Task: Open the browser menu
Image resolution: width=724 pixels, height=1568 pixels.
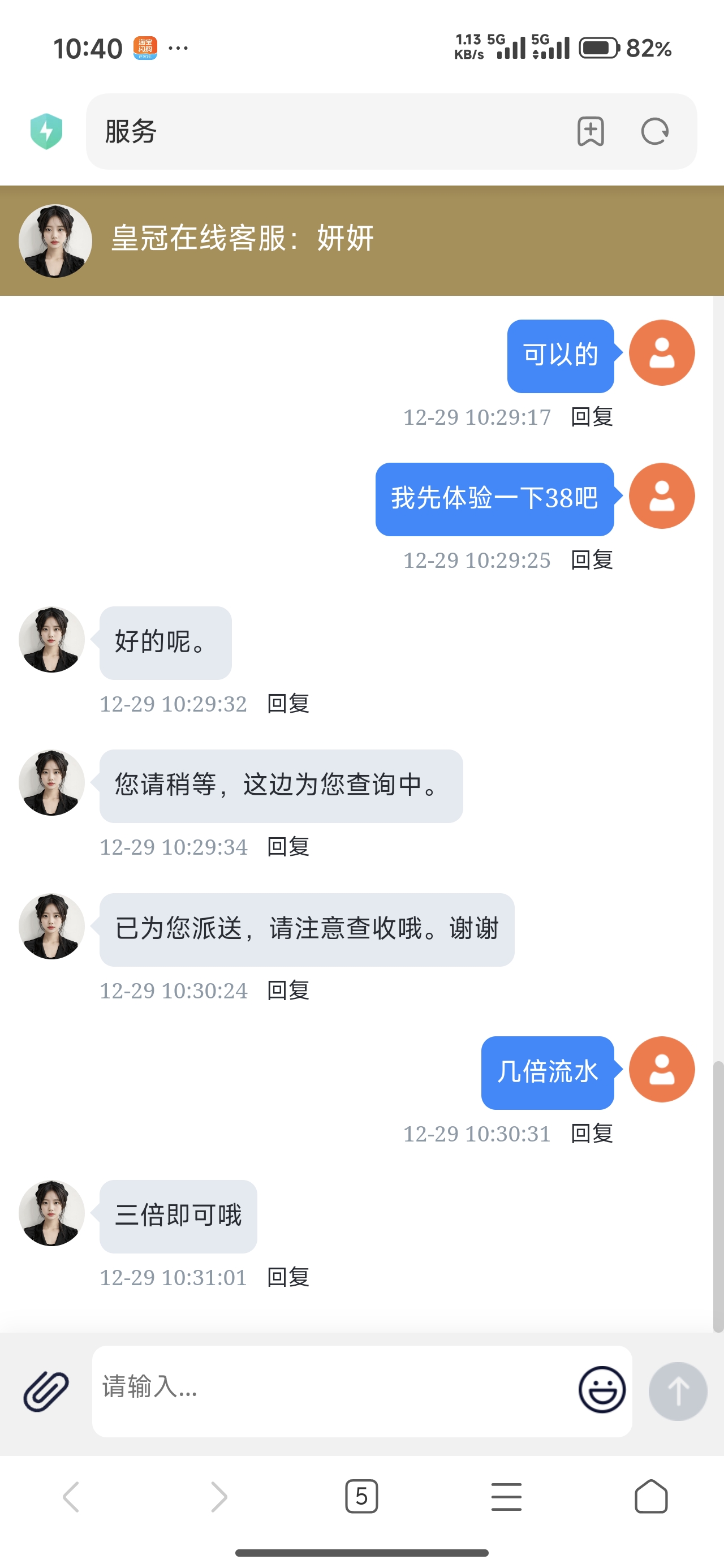Action: [506, 1497]
